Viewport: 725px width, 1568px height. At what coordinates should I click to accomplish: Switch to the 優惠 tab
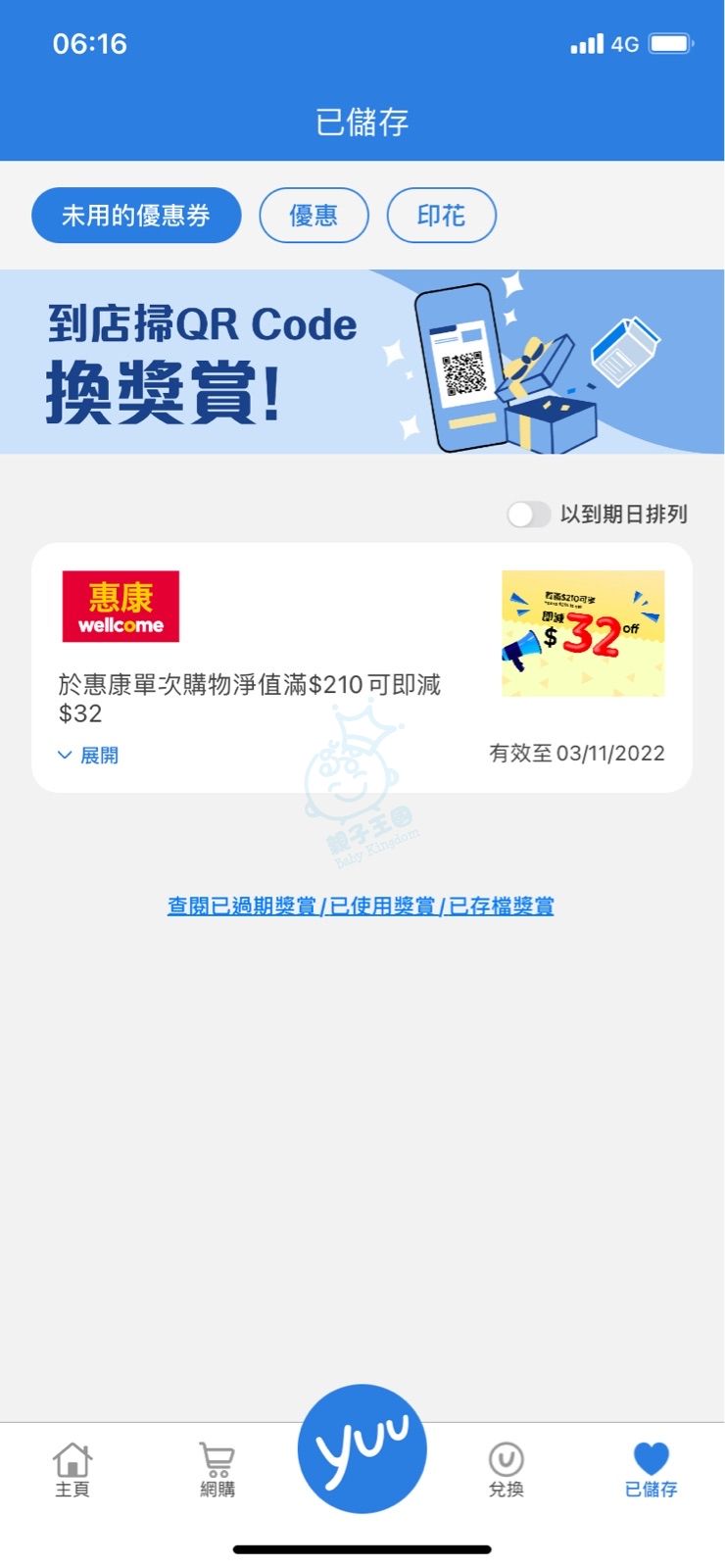coord(314,216)
